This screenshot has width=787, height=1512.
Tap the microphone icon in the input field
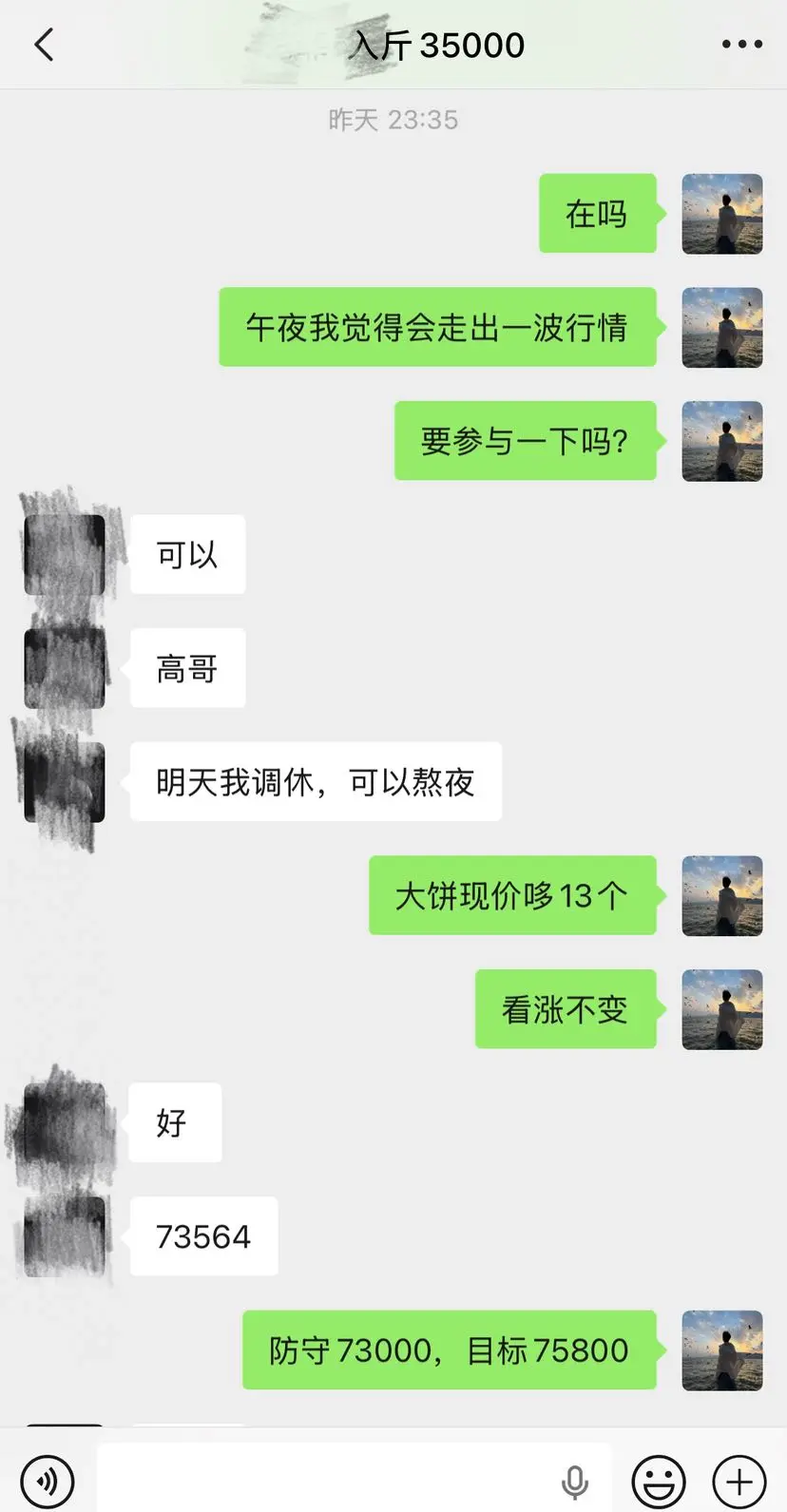(574, 1480)
